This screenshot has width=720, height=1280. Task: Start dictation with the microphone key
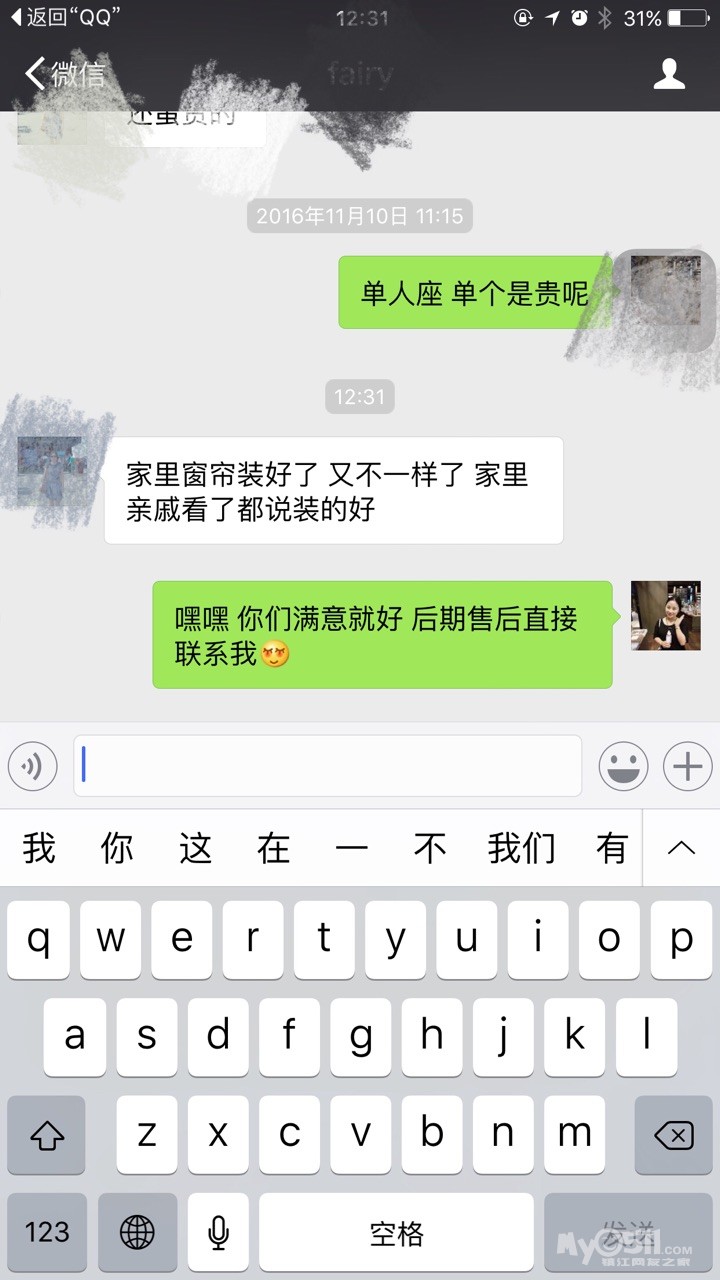tap(218, 1231)
